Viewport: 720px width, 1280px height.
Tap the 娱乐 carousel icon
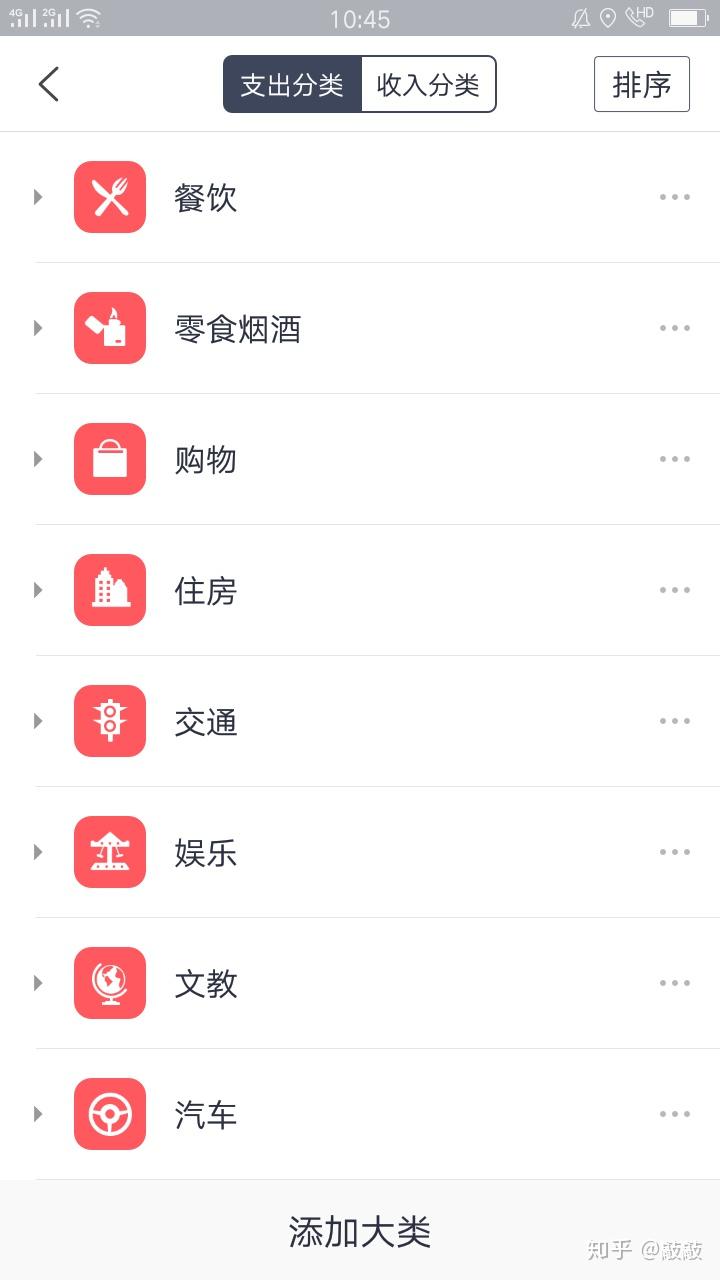(109, 852)
